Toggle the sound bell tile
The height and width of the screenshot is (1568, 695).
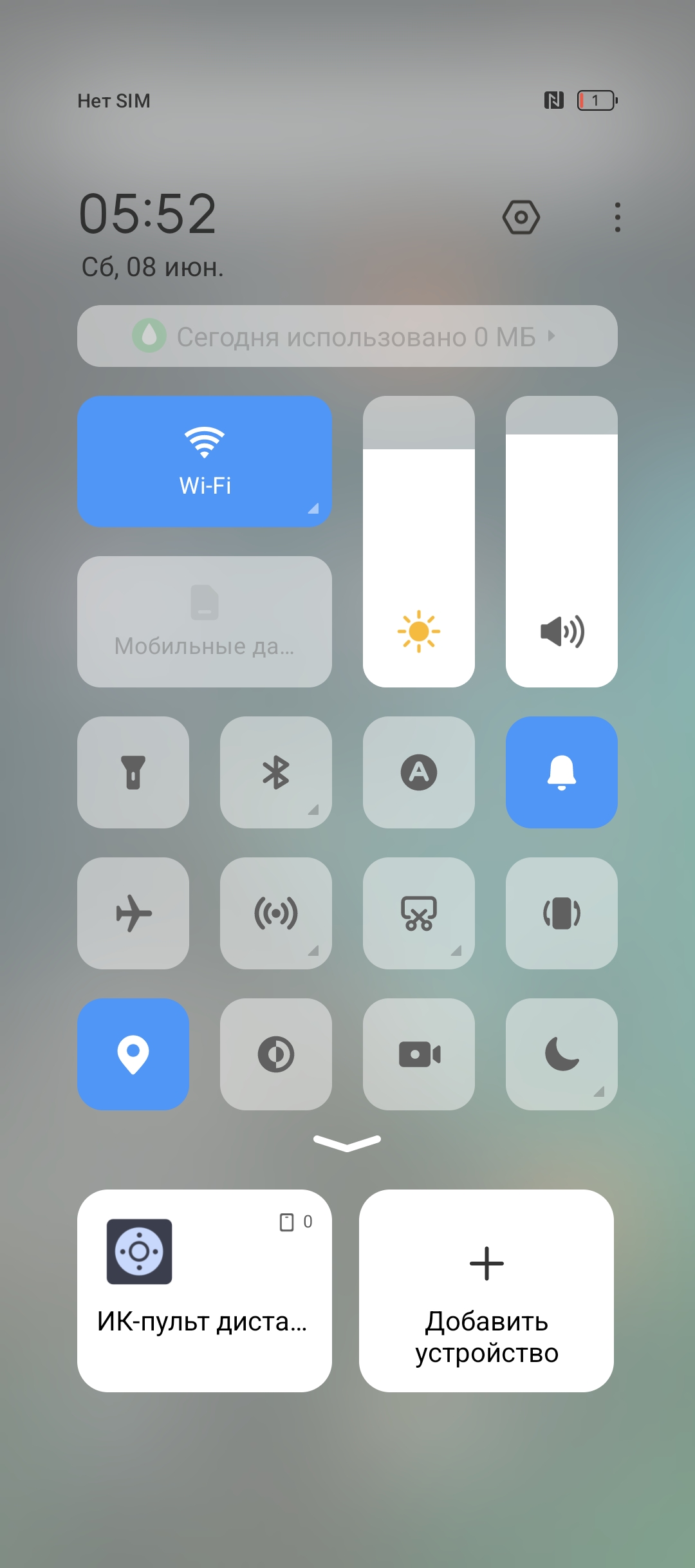click(561, 772)
